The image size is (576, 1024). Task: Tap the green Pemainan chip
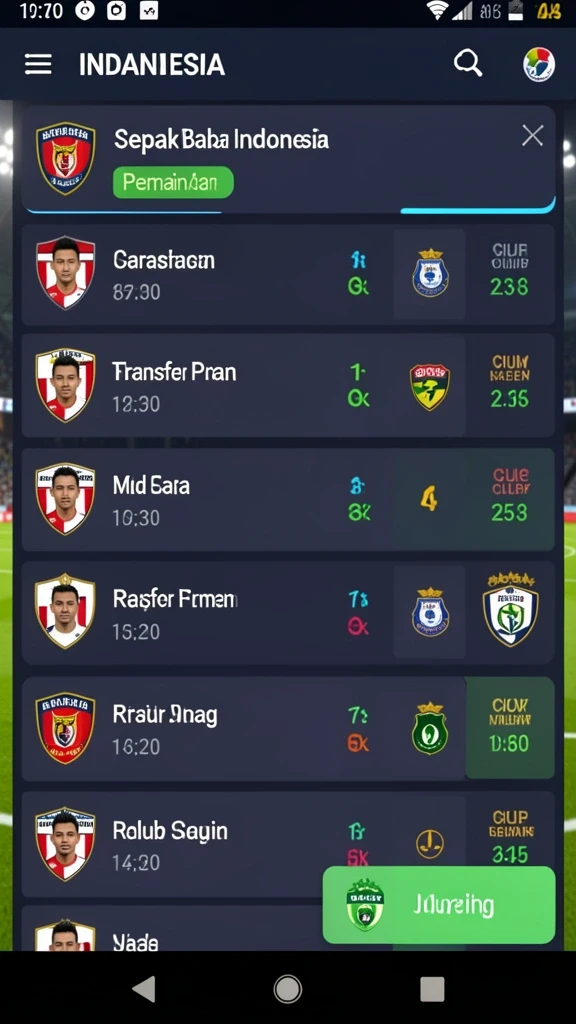173,182
